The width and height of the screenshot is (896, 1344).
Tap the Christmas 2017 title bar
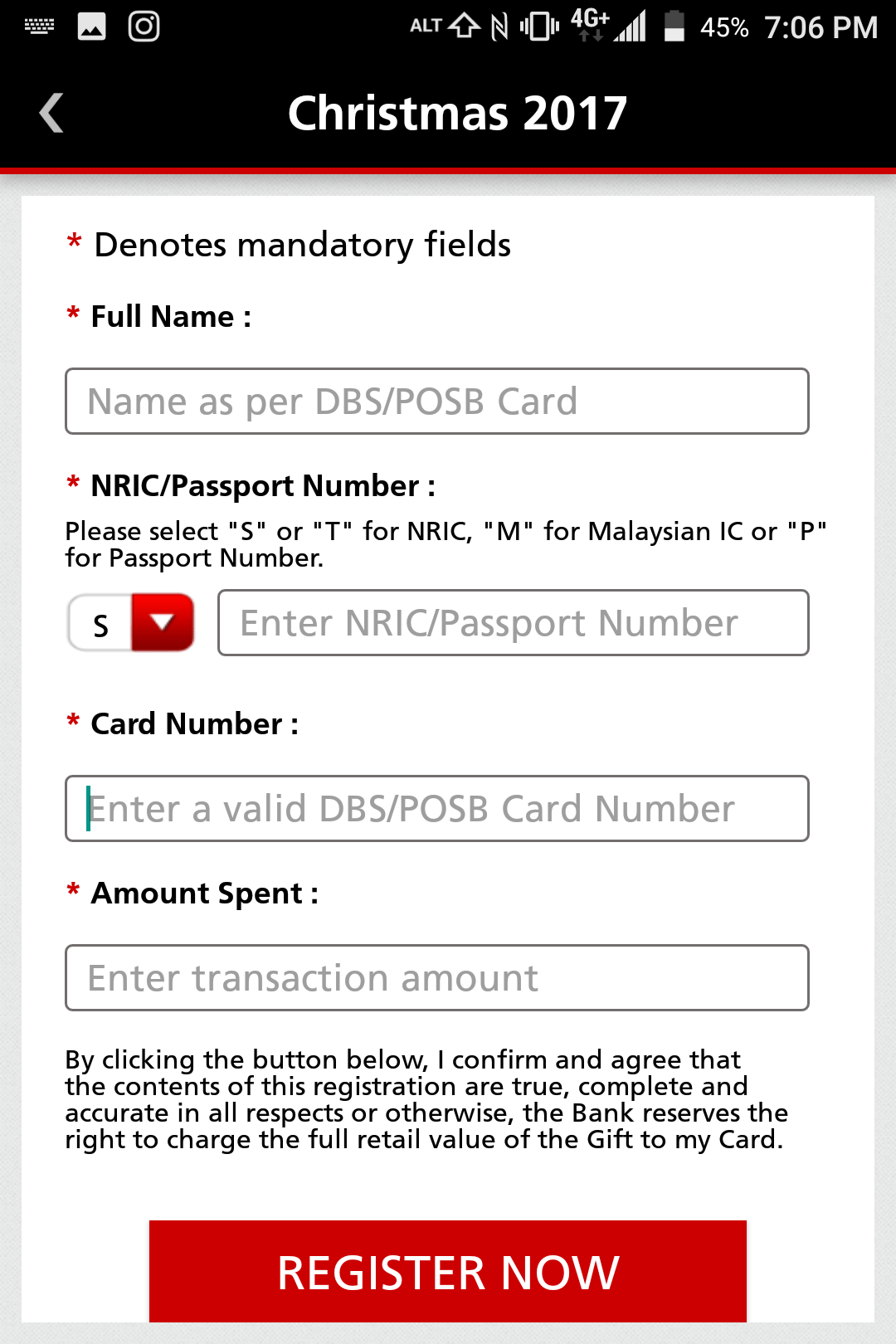coord(456,112)
